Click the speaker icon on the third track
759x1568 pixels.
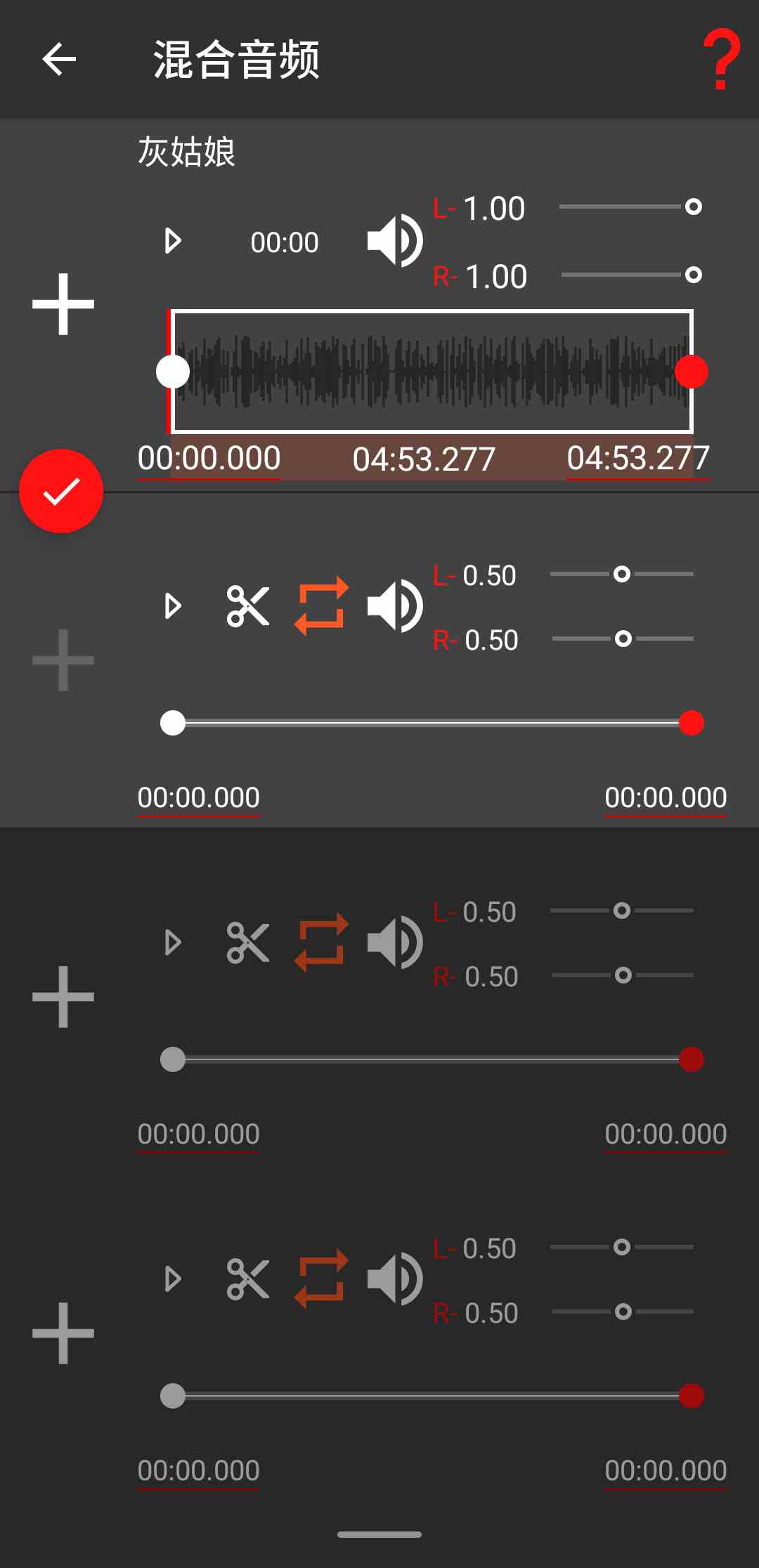pos(394,942)
